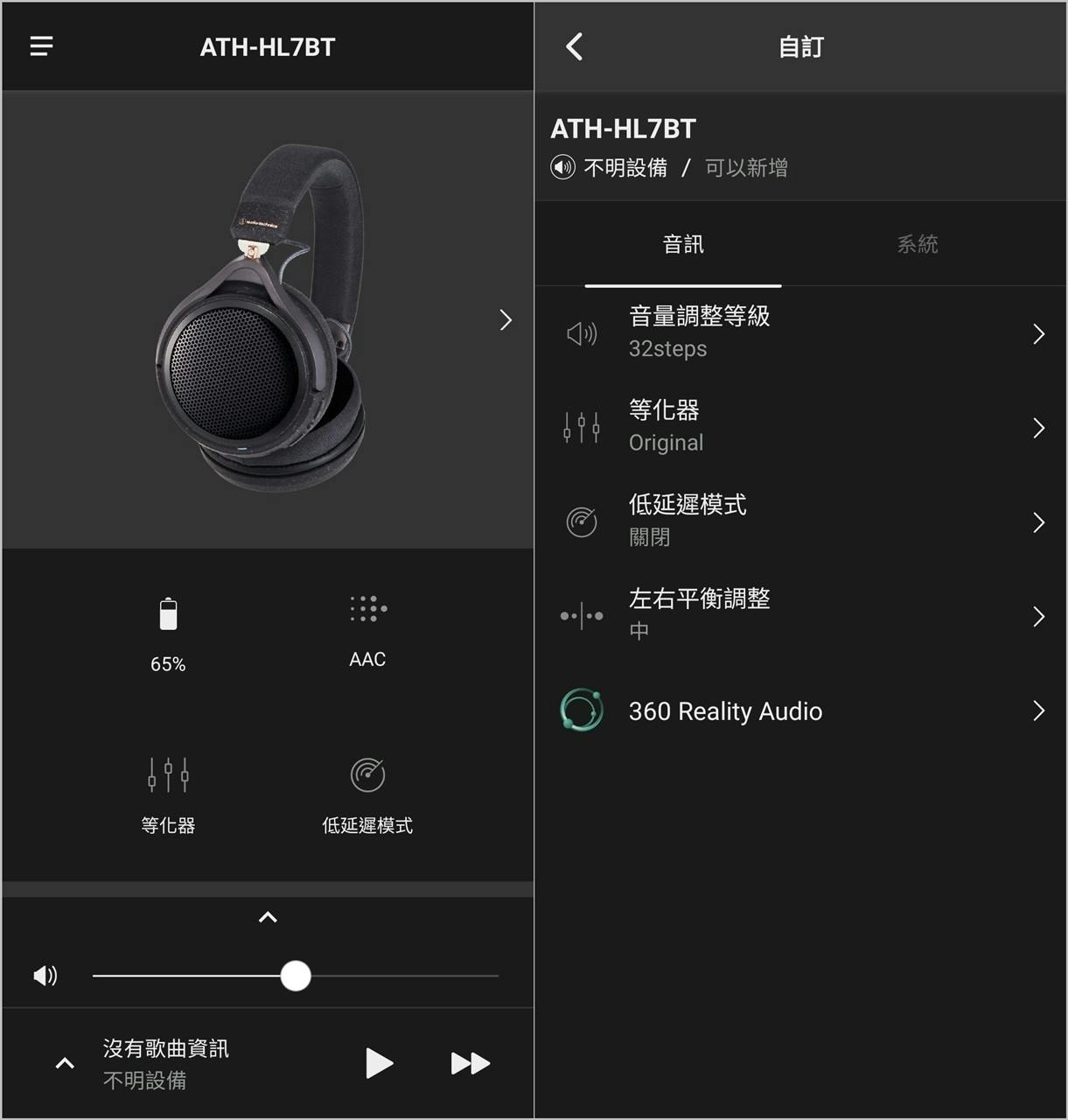Open 音量調整等級 32steps setting
This screenshot has width=1068, height=1120.
[x=800, y=333]
